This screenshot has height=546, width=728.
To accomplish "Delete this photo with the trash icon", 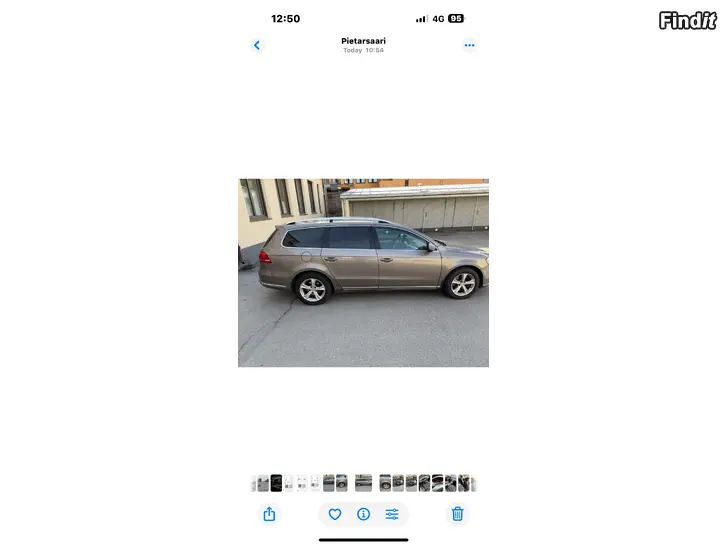I will pos(457,514).
